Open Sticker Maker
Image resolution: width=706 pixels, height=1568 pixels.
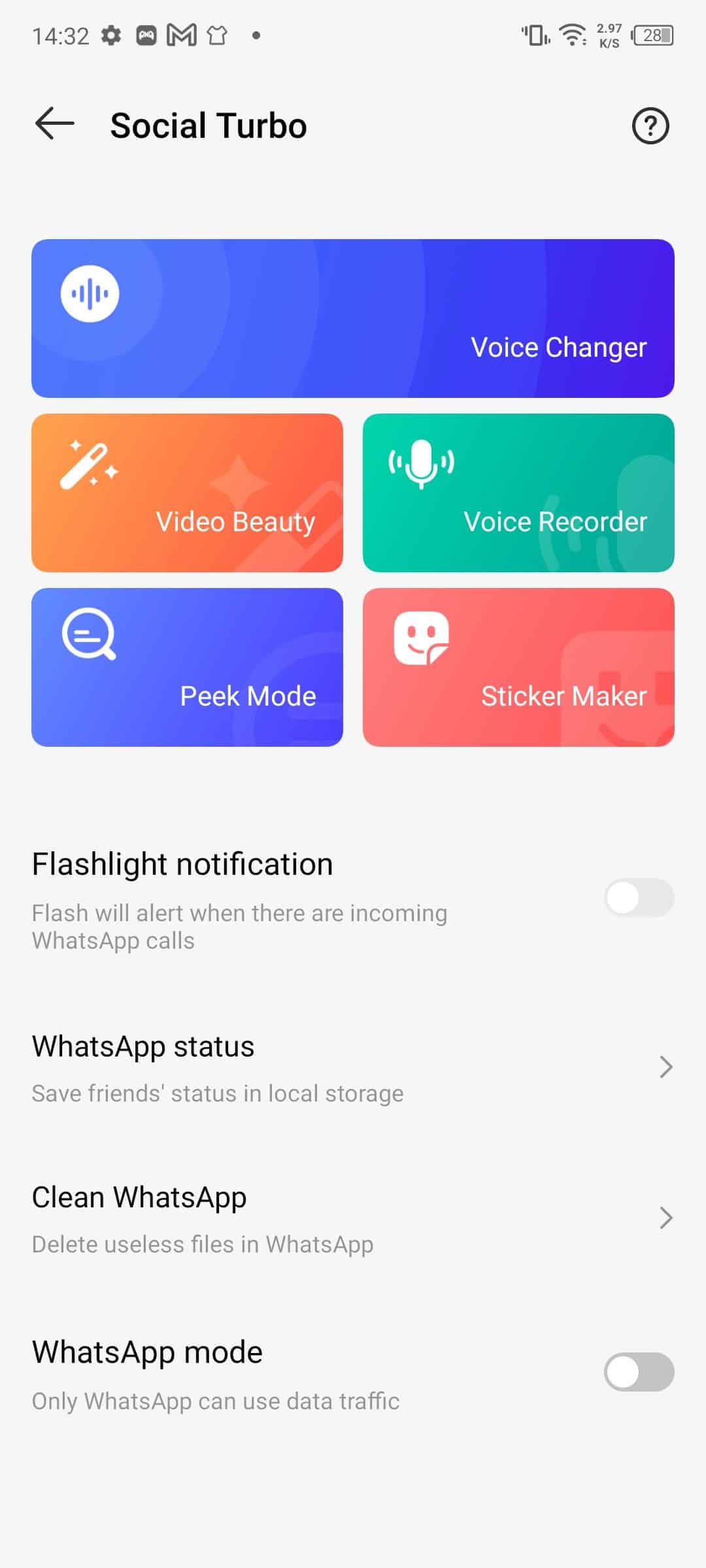518,667
